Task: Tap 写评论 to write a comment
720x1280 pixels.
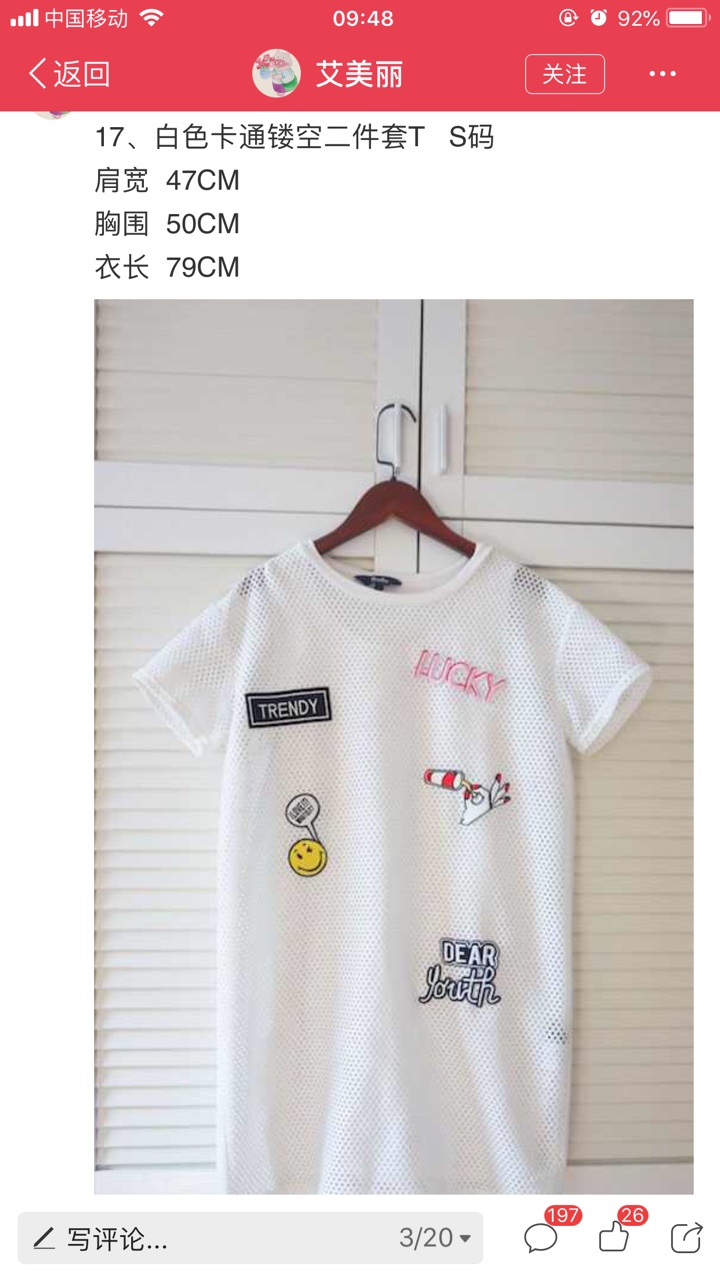Action: [100, 1240]
